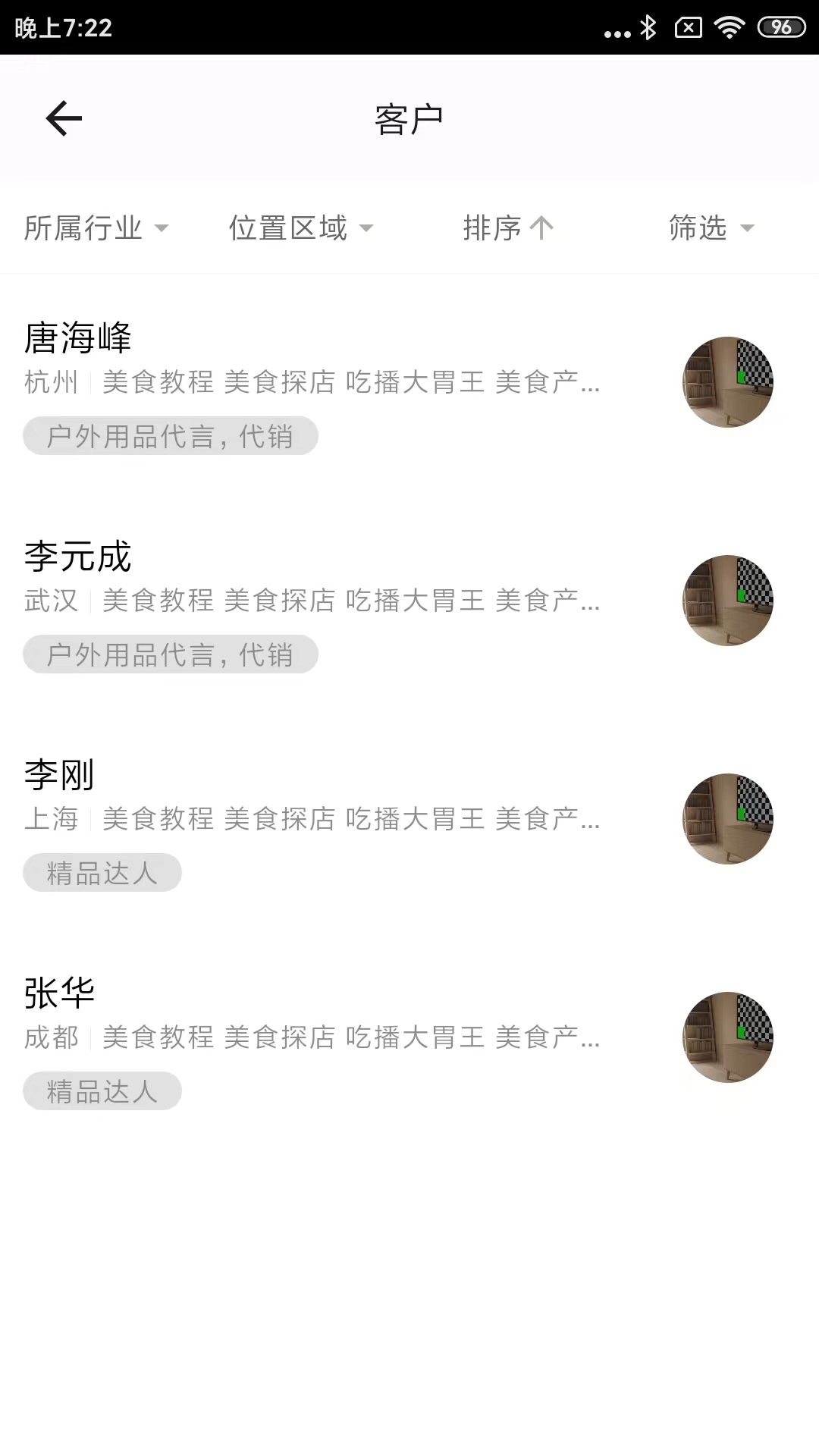Toggle the 排序 sort order
This screenshot has height=1456, width=819.
click(507, 227)
